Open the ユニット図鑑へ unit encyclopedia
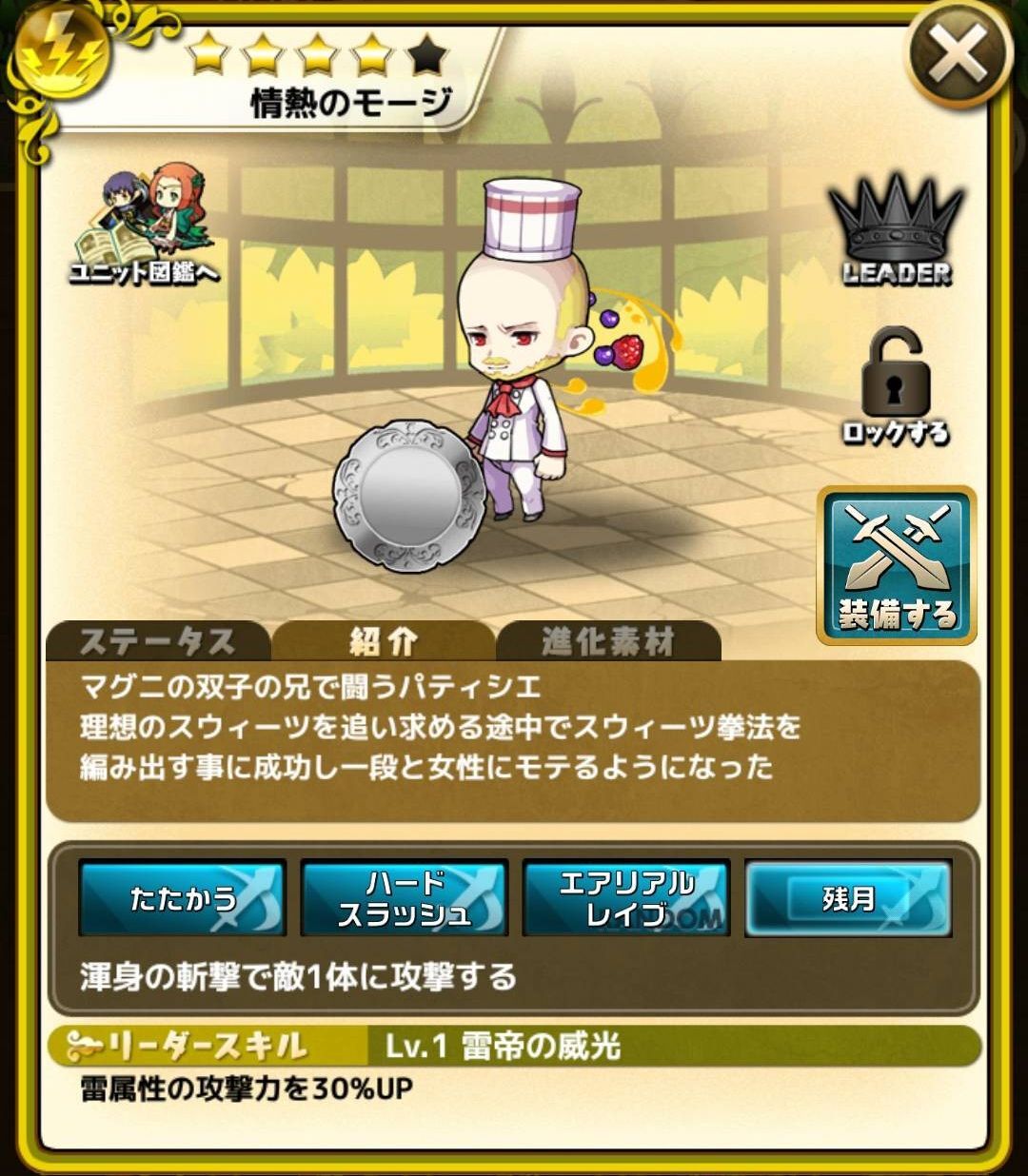This screenshot has height=1176, width=1028. (x=146, y=229)
